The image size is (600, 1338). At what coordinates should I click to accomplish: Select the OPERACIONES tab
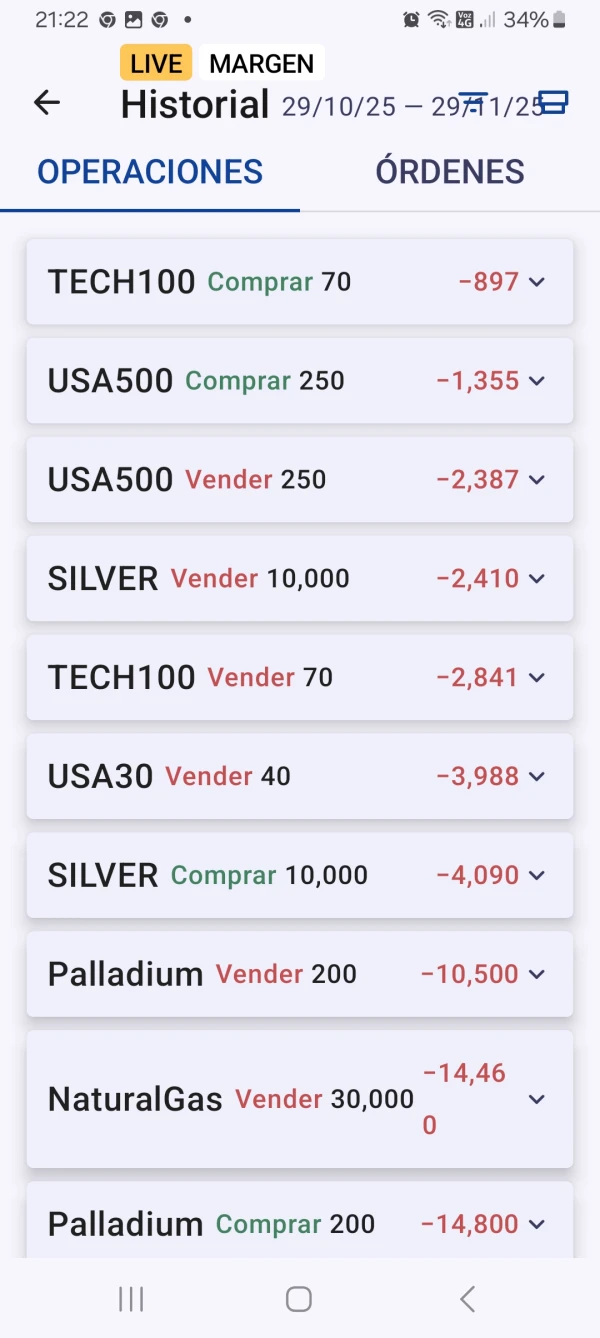click(150, 172)
